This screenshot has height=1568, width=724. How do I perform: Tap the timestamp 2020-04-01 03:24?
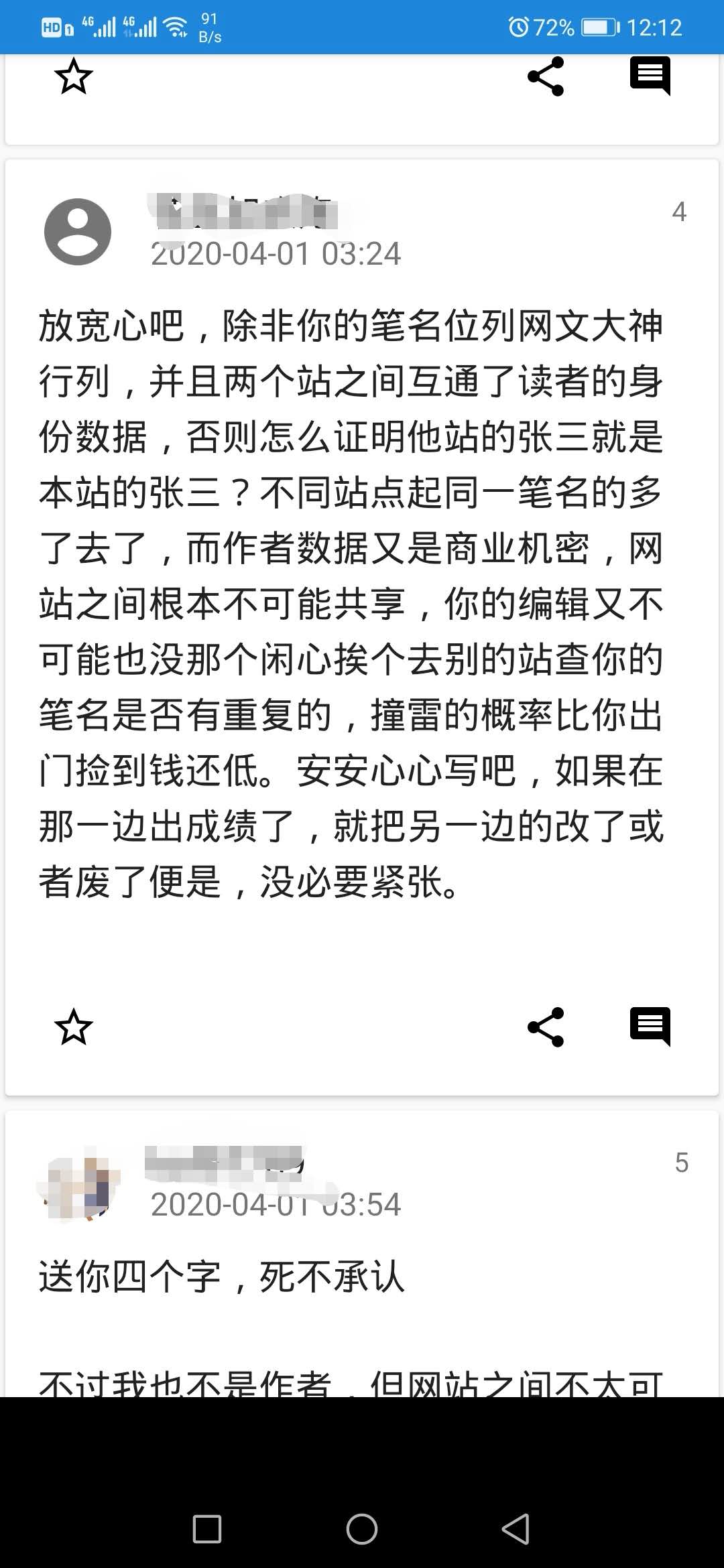tap(275, 253)
